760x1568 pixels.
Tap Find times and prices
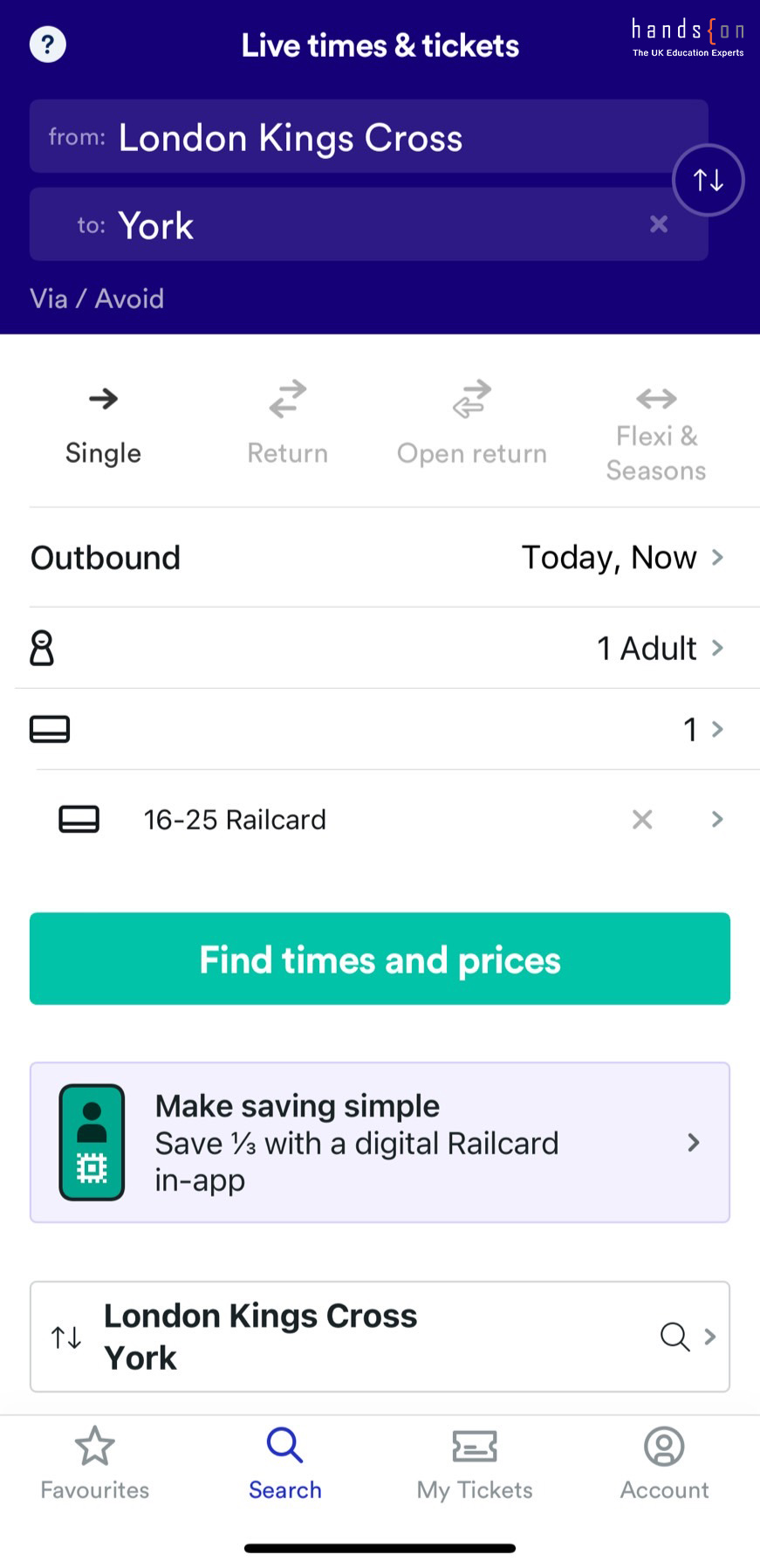[380, 959]
